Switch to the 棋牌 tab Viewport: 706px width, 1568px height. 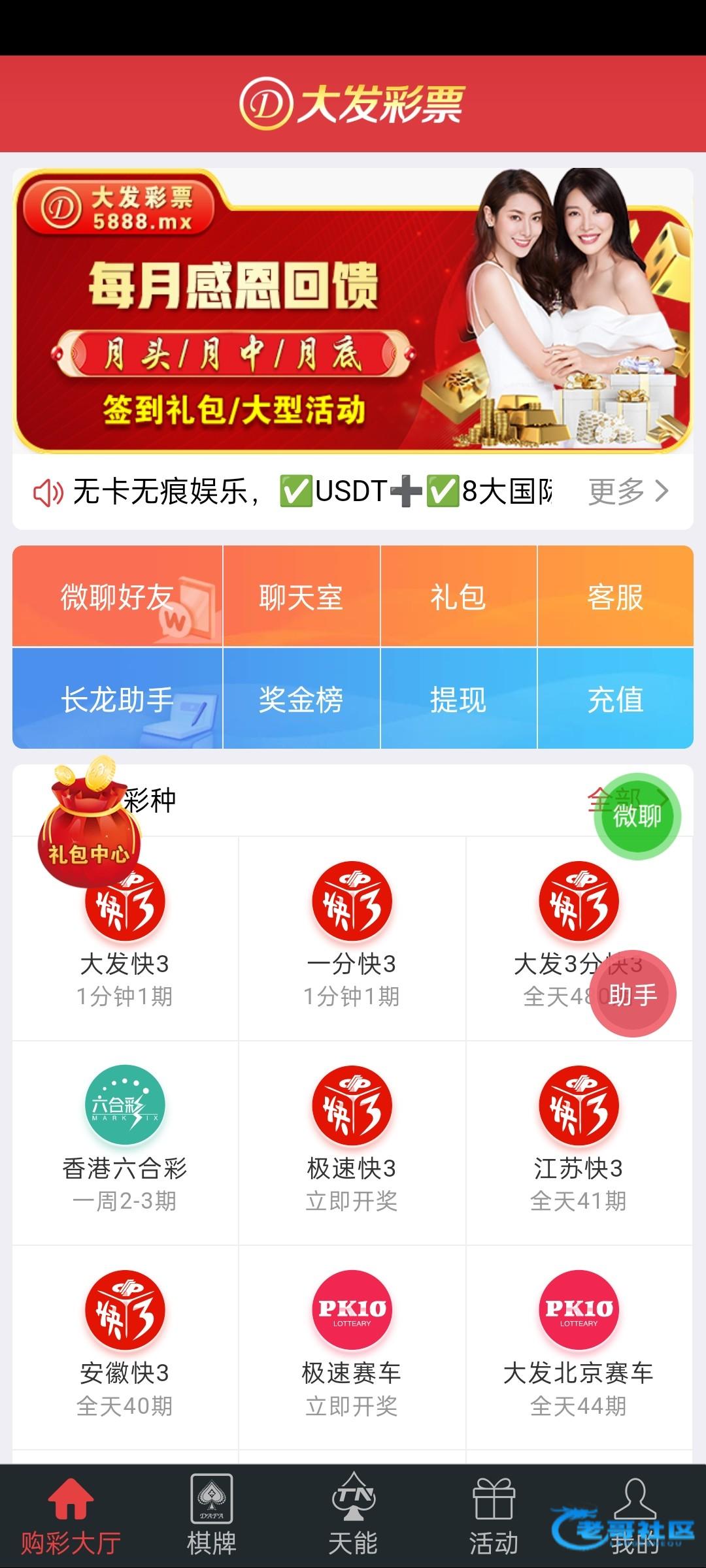click(x=211, y=1516)
